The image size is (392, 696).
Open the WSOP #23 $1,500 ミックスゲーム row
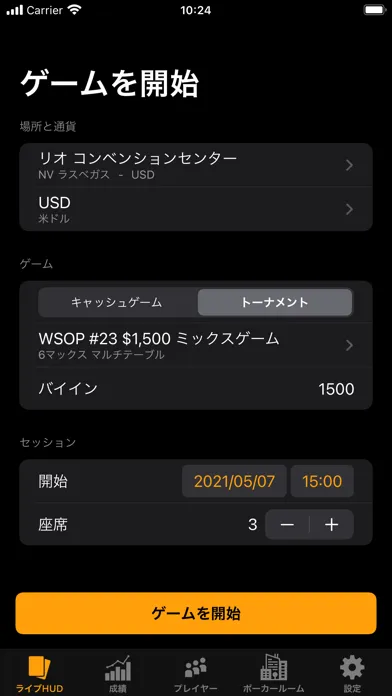pos(196,345)
